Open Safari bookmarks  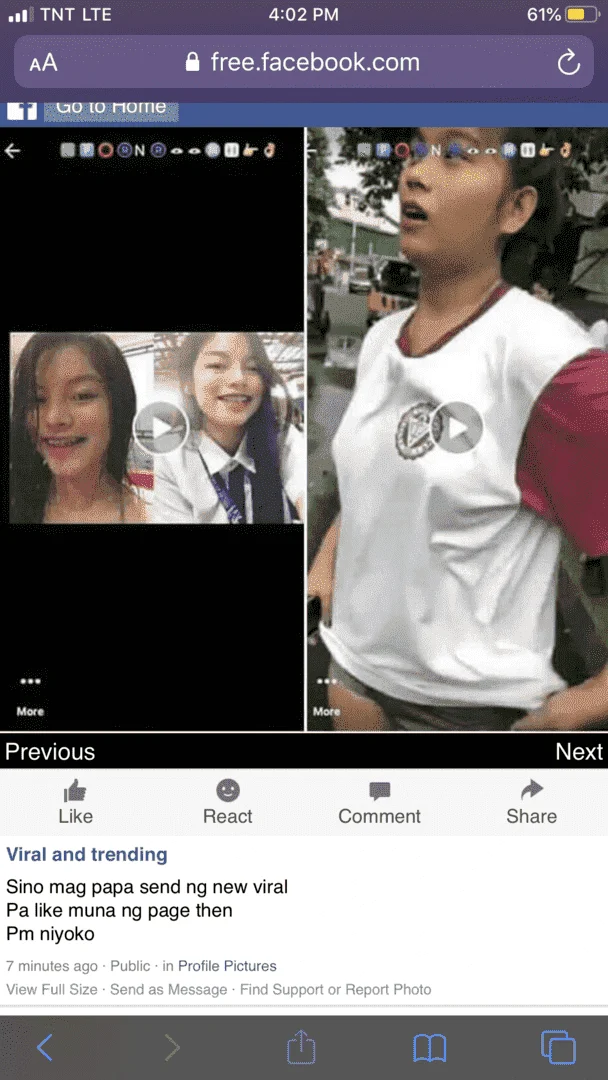(429, 1047)
